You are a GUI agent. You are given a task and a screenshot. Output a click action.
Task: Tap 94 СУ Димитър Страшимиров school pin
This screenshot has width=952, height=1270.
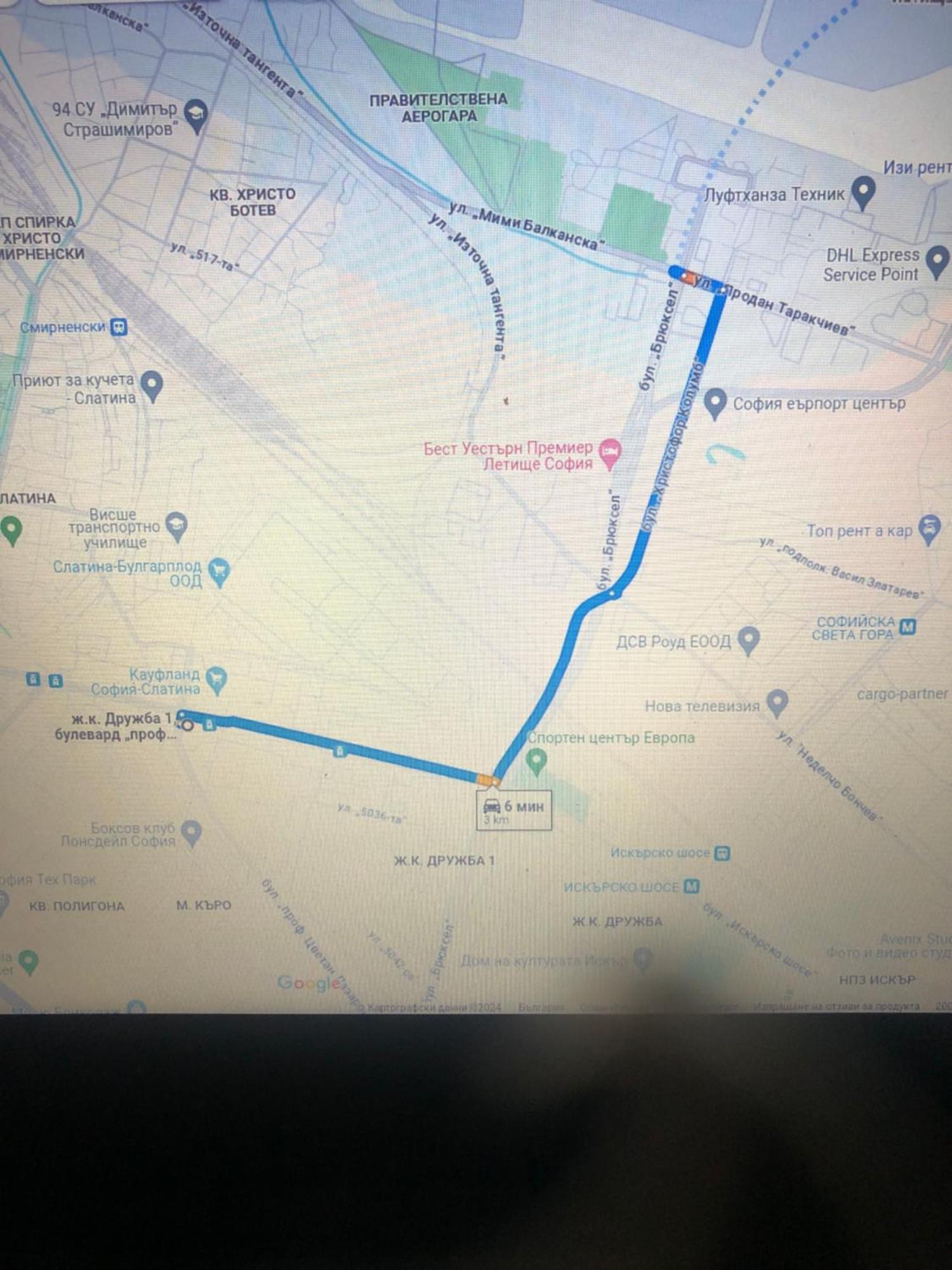196,116
